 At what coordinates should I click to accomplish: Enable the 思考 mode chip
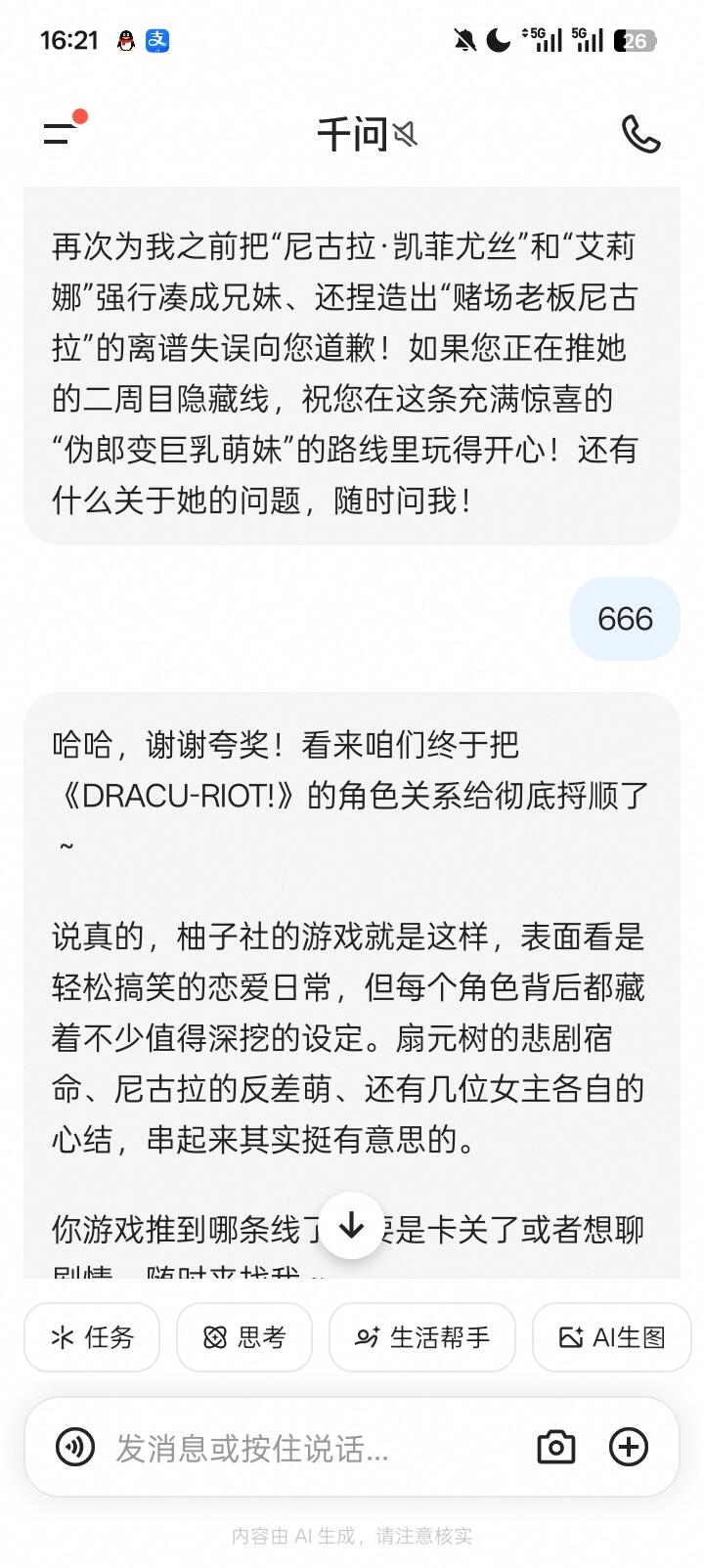[244, 1336]
